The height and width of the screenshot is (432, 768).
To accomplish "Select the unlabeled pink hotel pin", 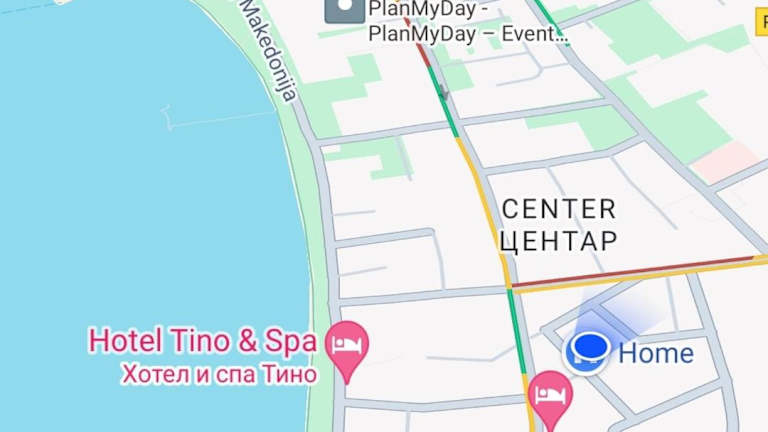I will [x=549, y=393].
